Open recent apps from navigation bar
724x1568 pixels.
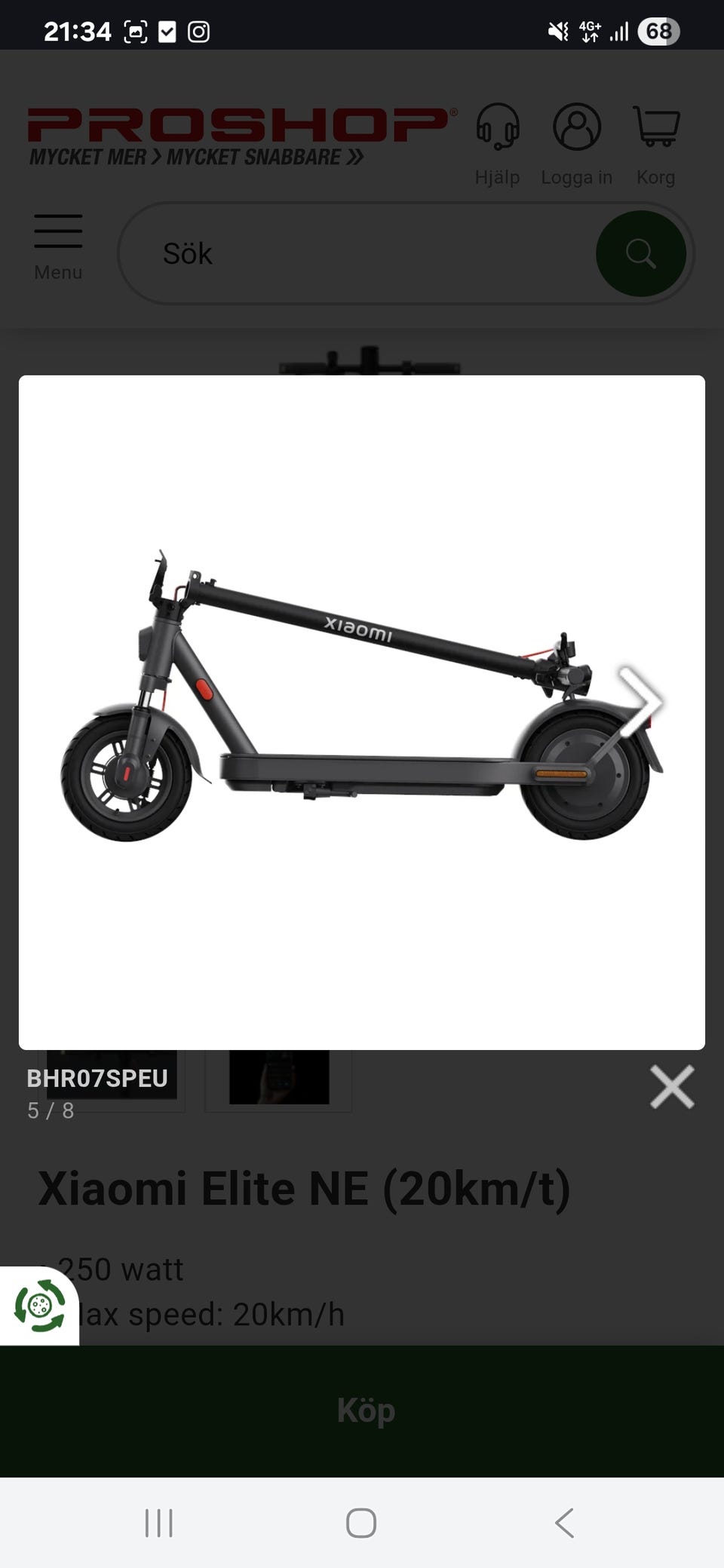159,1523
